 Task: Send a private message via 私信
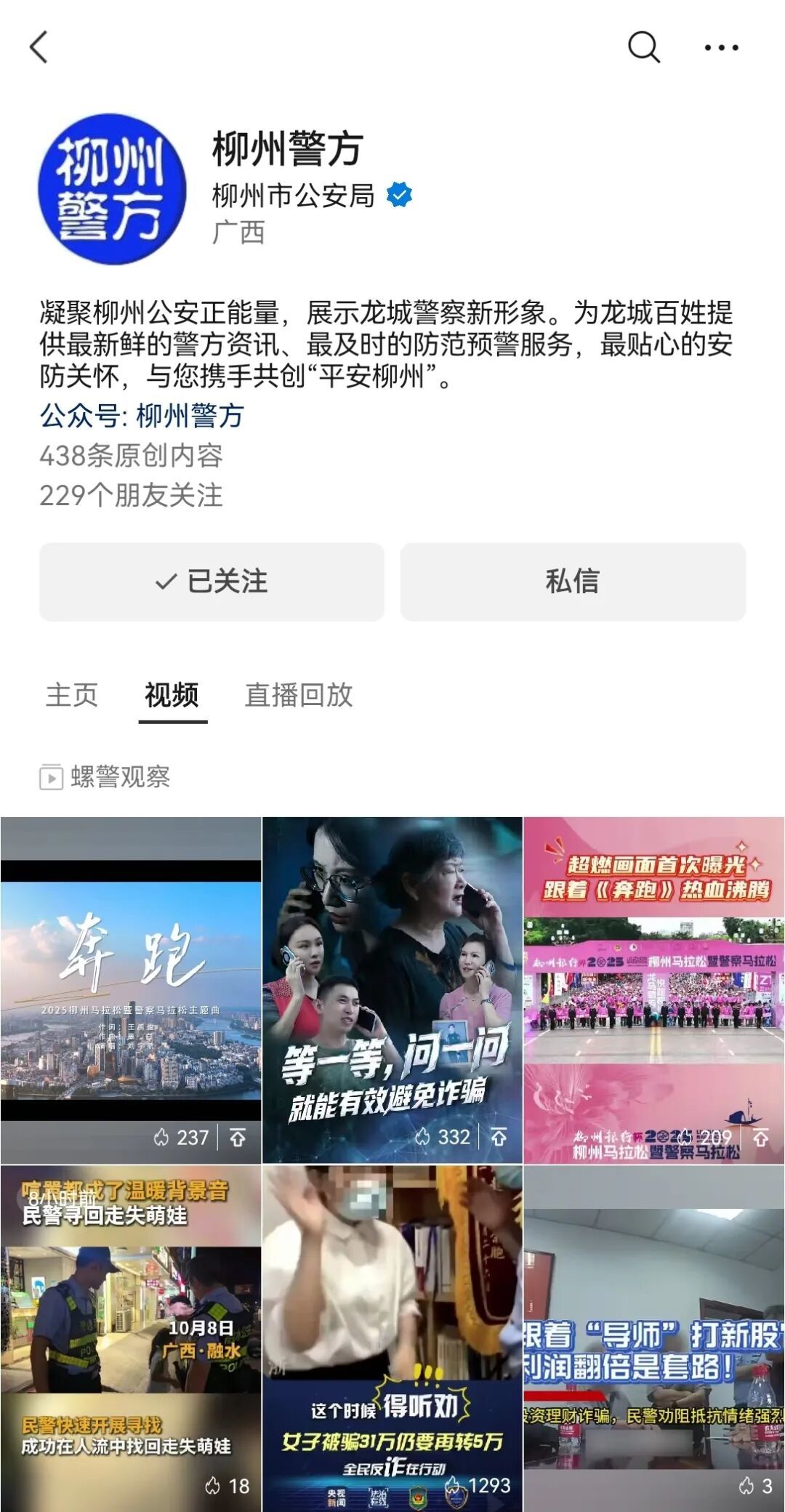click(573, 582)
